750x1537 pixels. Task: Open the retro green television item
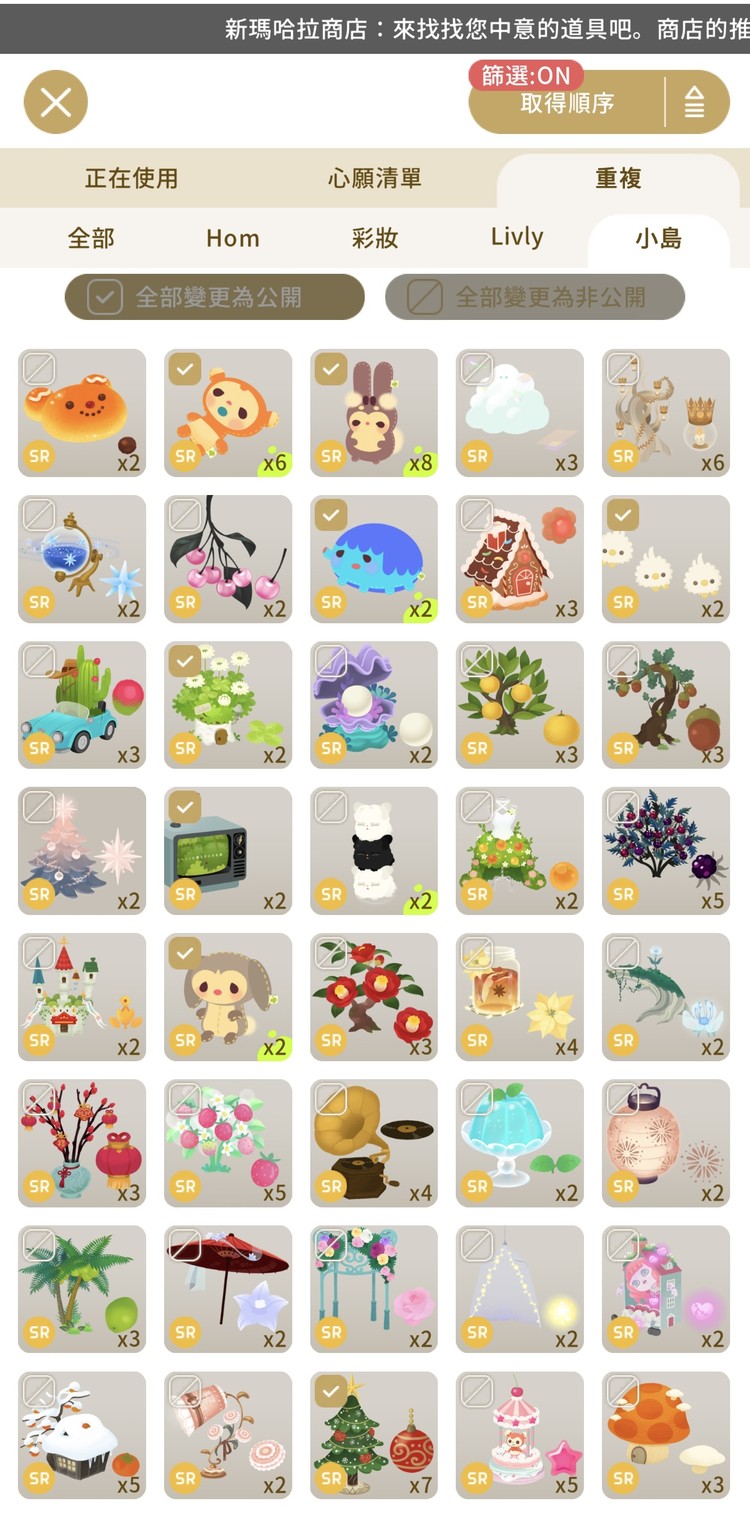click(x=228, y=853)
